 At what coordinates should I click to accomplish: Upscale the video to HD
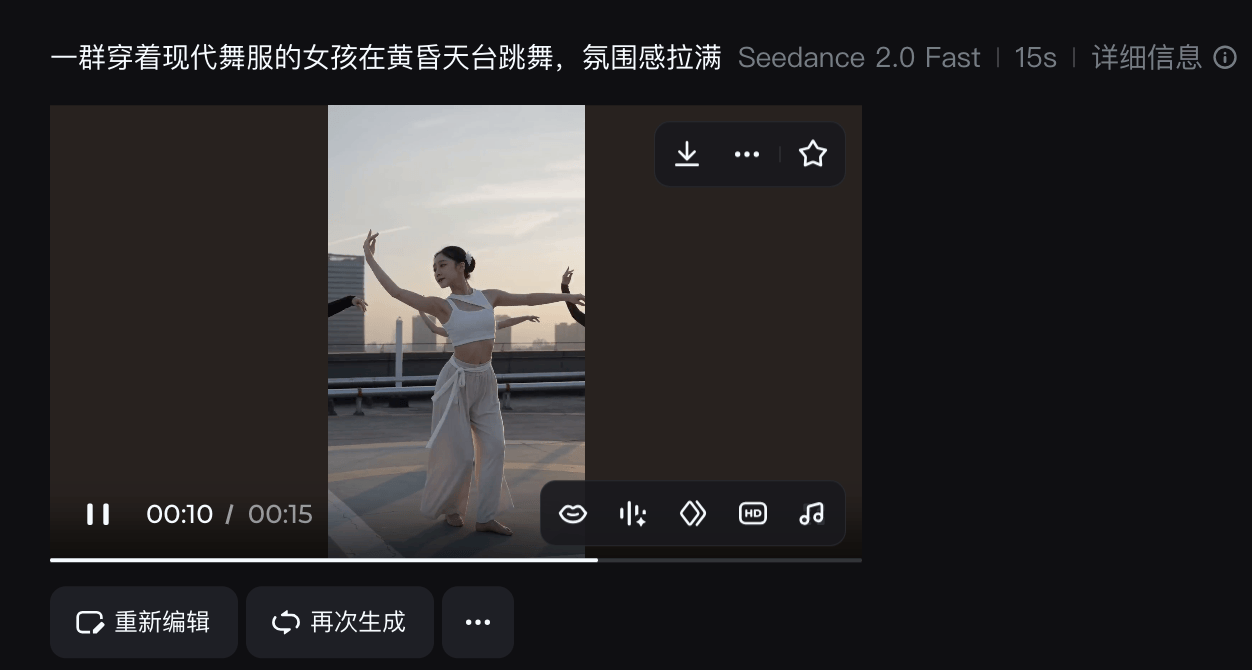click(753, 514)
